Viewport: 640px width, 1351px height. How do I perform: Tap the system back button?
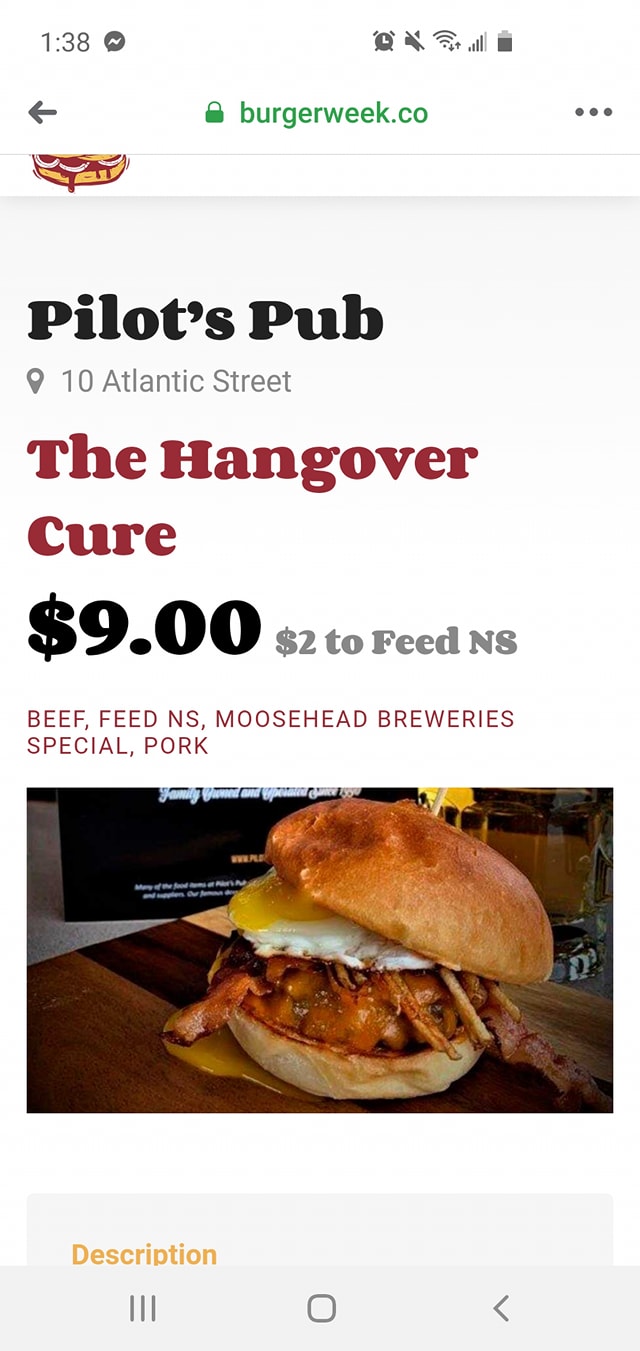[x=501, y=1308]
